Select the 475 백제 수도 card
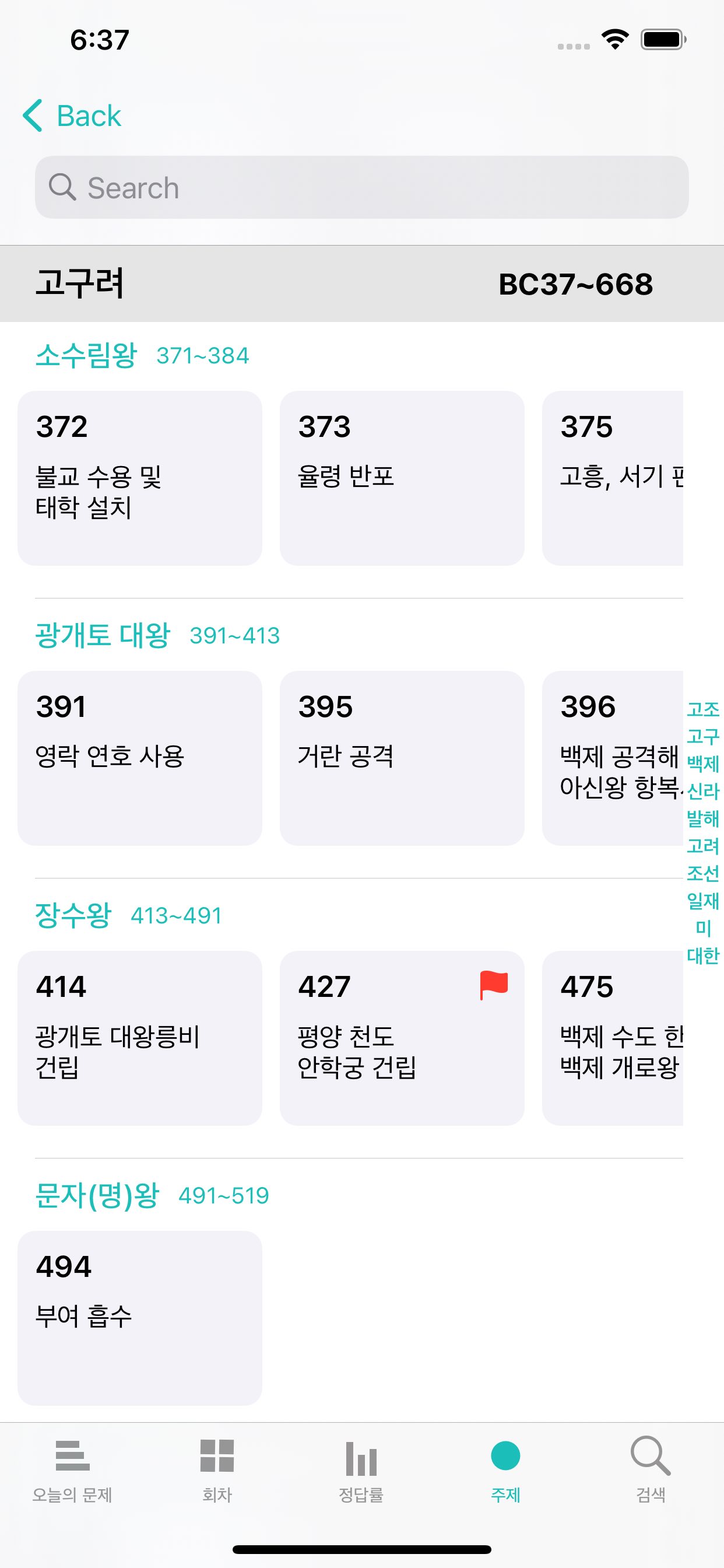Image resolution: width=724 pixels, height=1568 pixels. 612,1038
